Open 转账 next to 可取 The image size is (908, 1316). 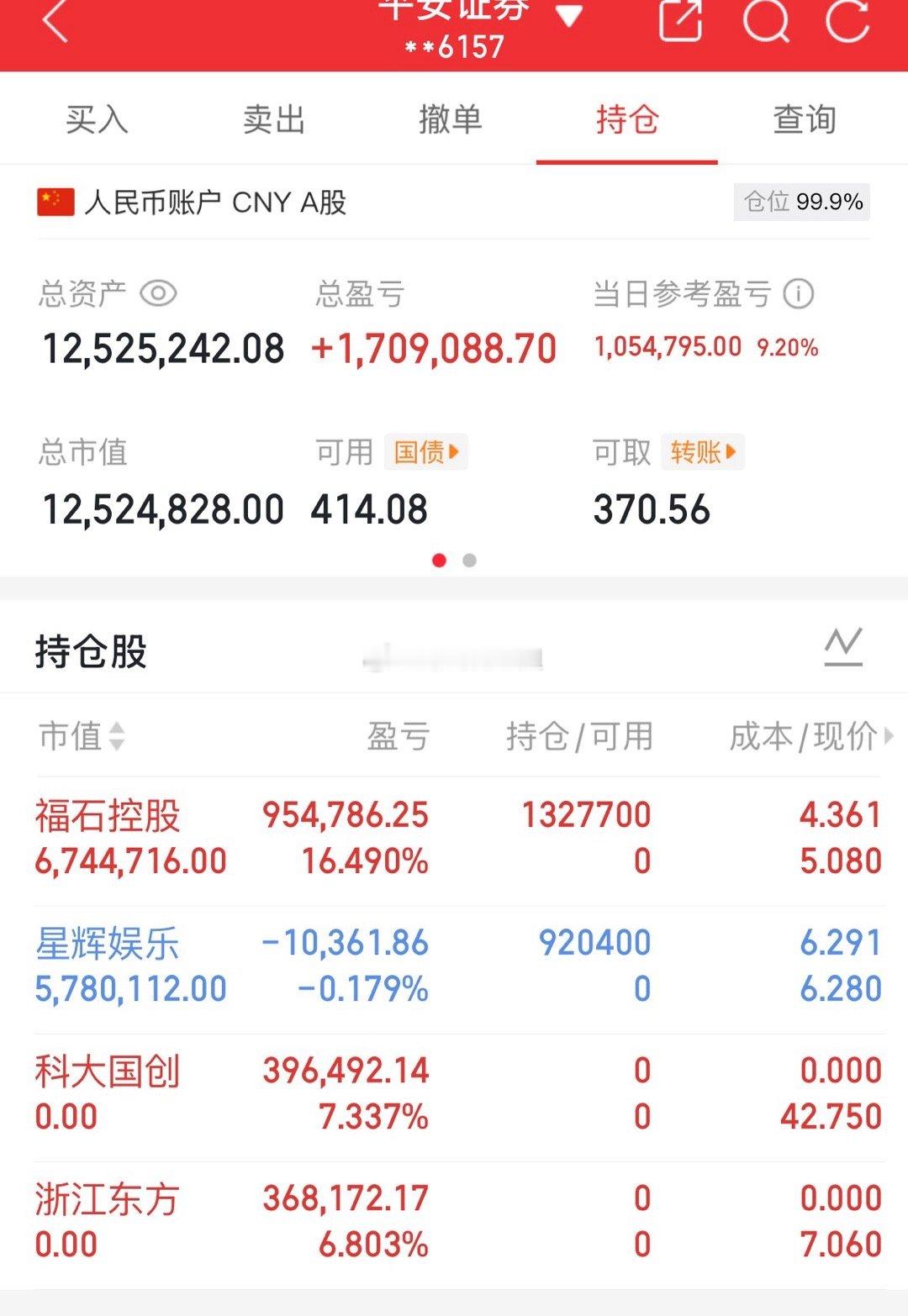click(703, 453)
